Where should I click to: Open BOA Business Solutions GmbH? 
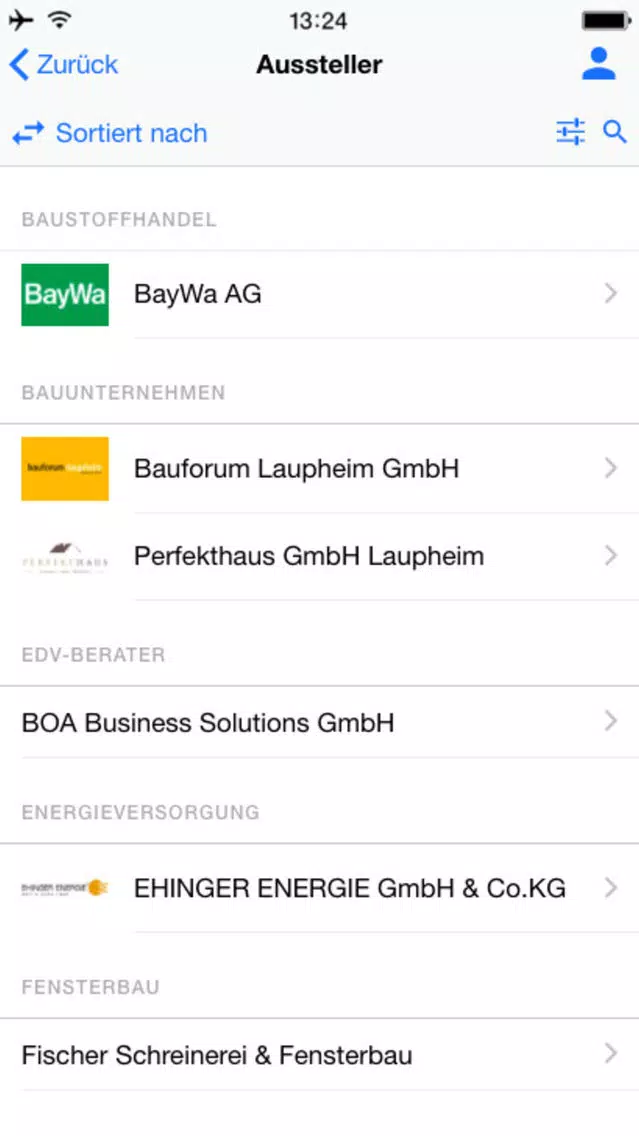(320, 722)
